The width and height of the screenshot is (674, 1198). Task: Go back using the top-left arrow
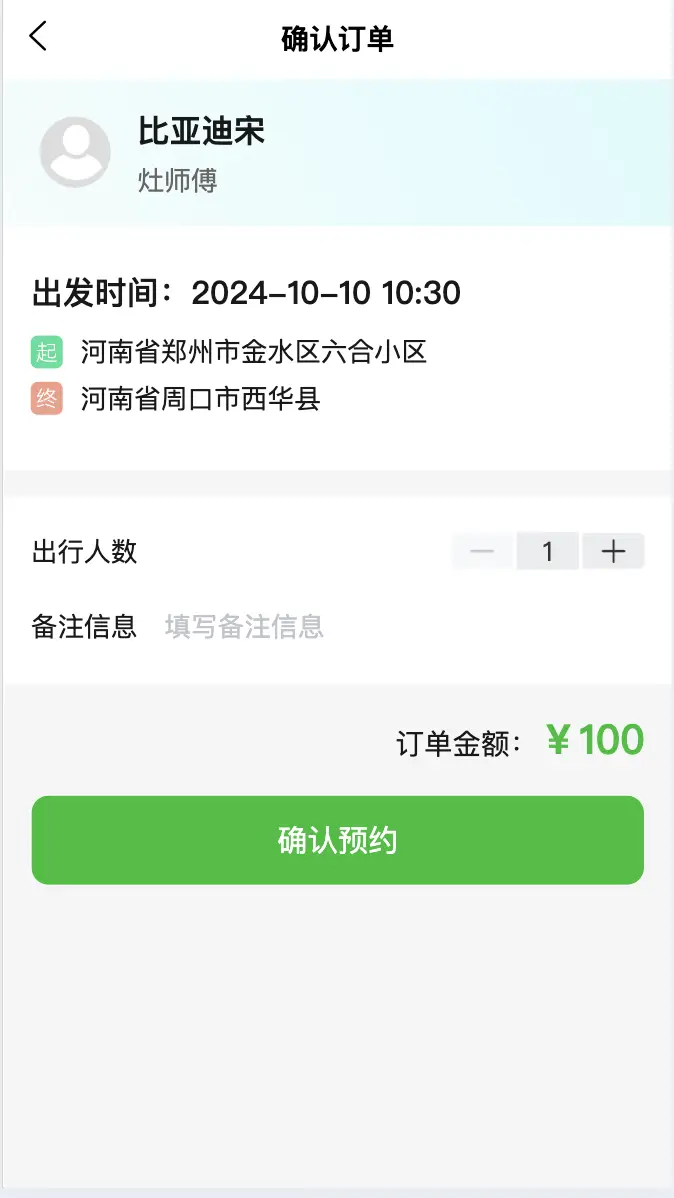[38, 36]
